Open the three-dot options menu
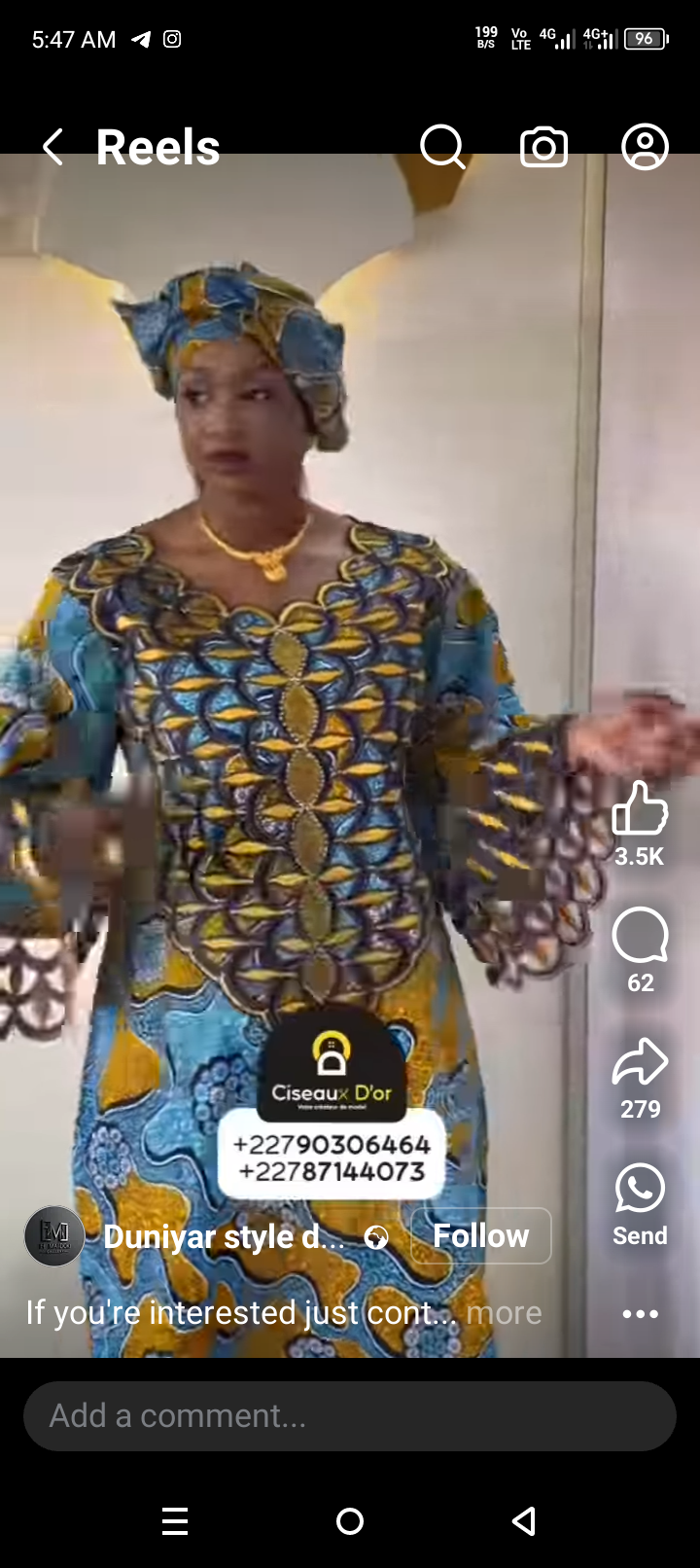The image size is (700, 1568). (640, 1314)
